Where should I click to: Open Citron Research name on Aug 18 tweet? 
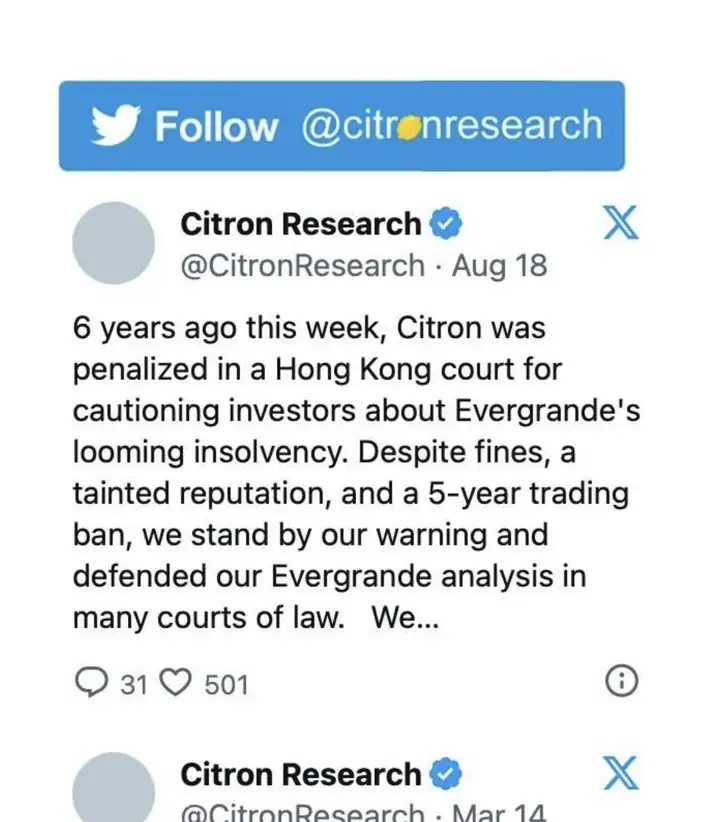300,225
